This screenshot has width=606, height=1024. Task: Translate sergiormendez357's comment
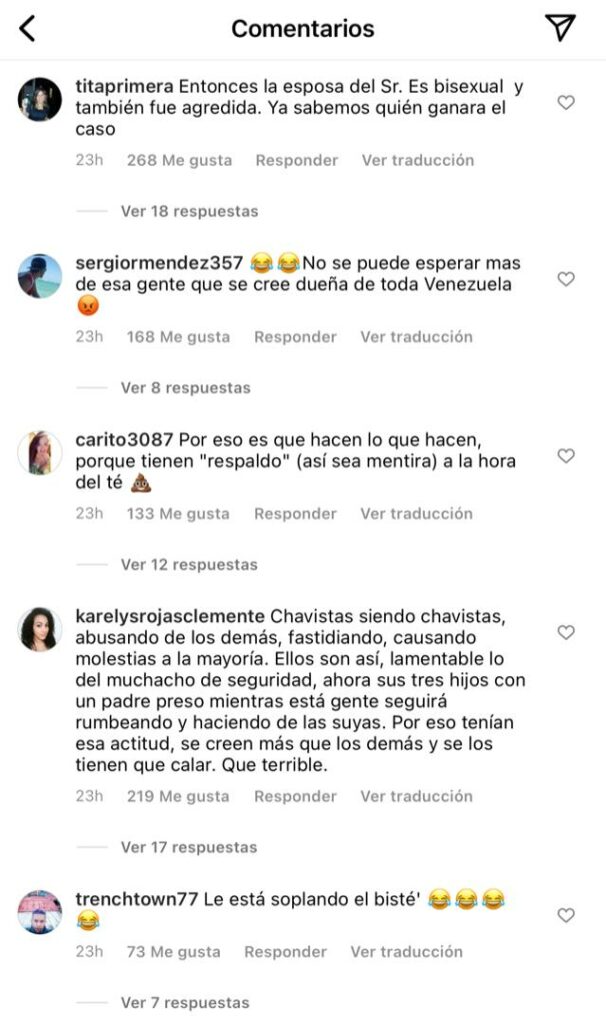tap(417, 337)
